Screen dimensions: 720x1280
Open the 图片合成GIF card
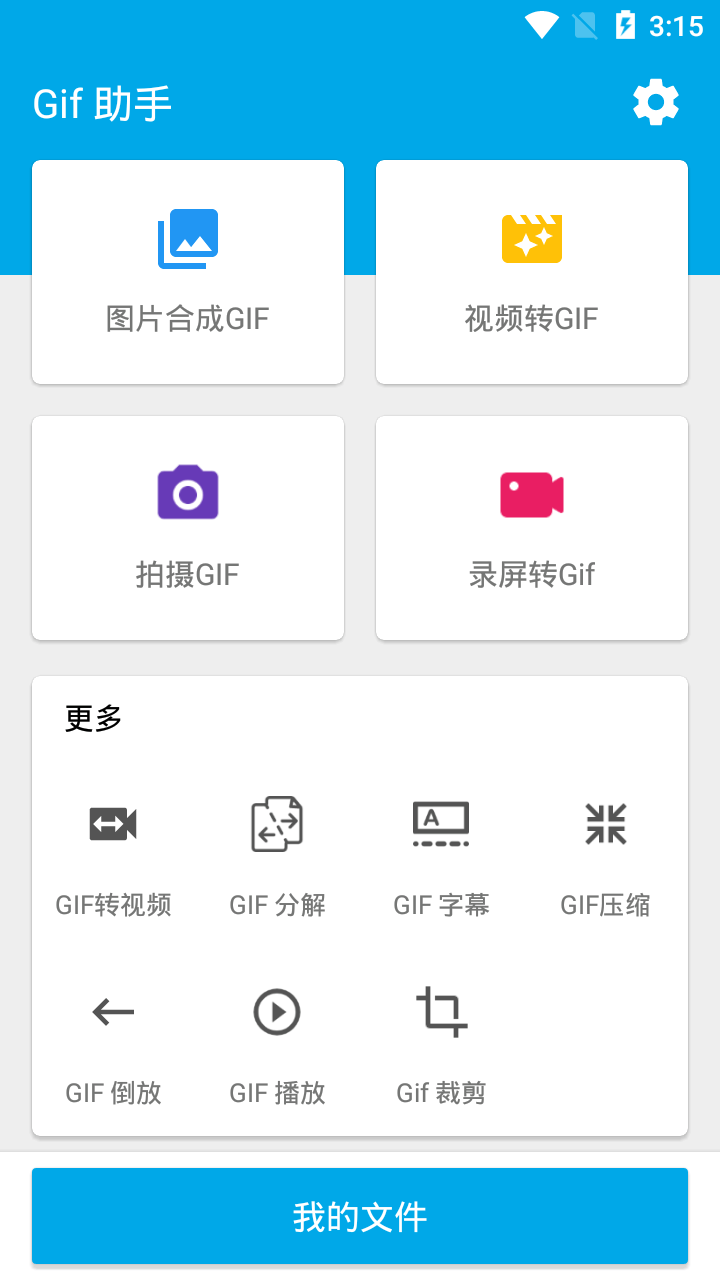pos(188,272)
